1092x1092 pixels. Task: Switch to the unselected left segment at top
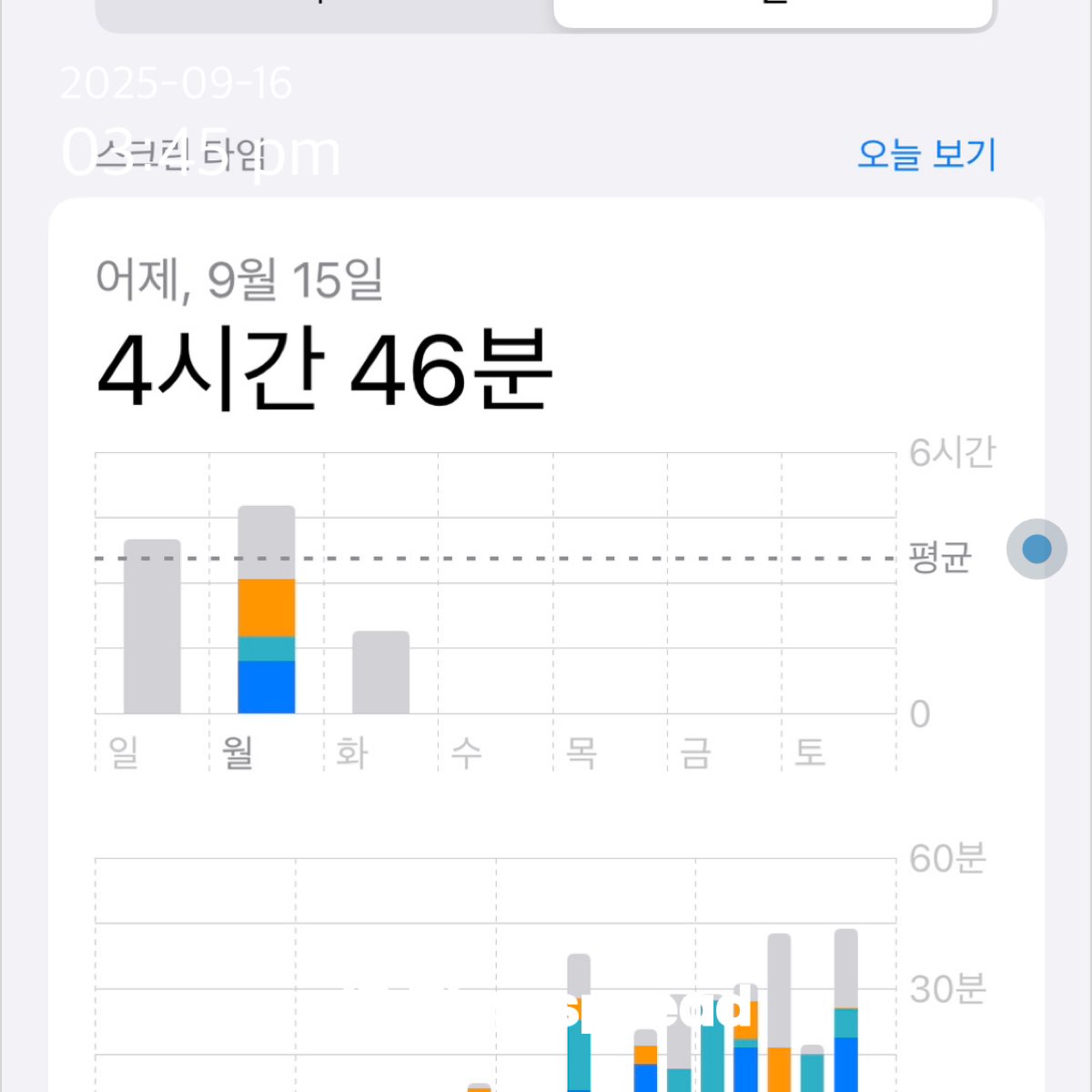[324, 11]
